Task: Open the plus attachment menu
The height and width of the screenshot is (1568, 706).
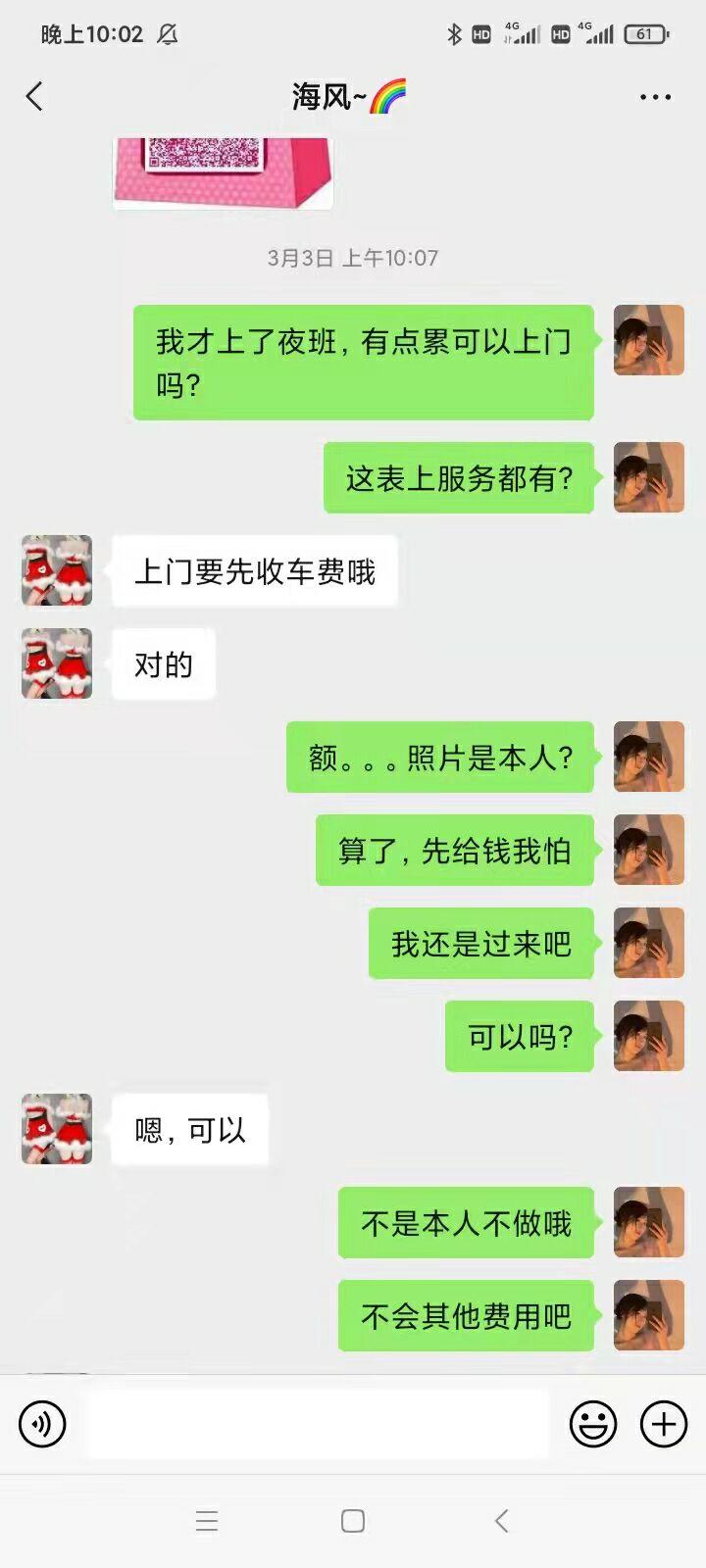Action: (664, 1423)
